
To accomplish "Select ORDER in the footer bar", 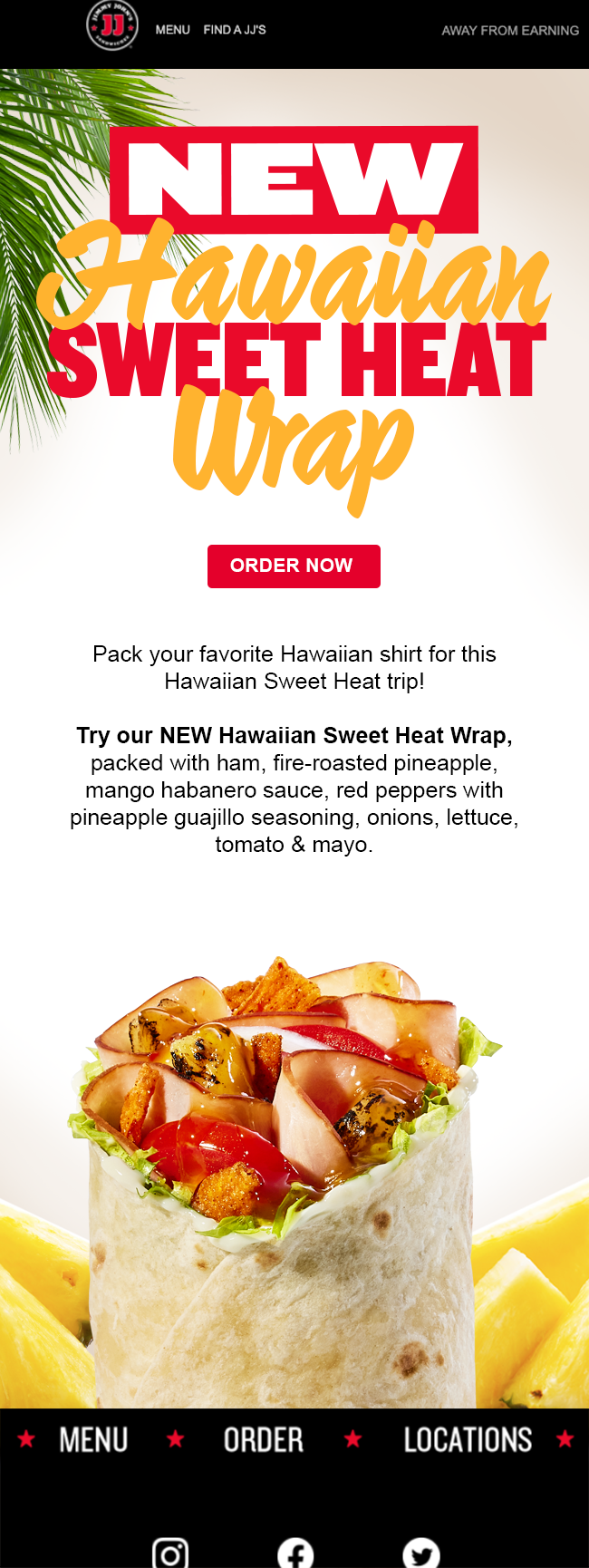I will click(264, 1439).
